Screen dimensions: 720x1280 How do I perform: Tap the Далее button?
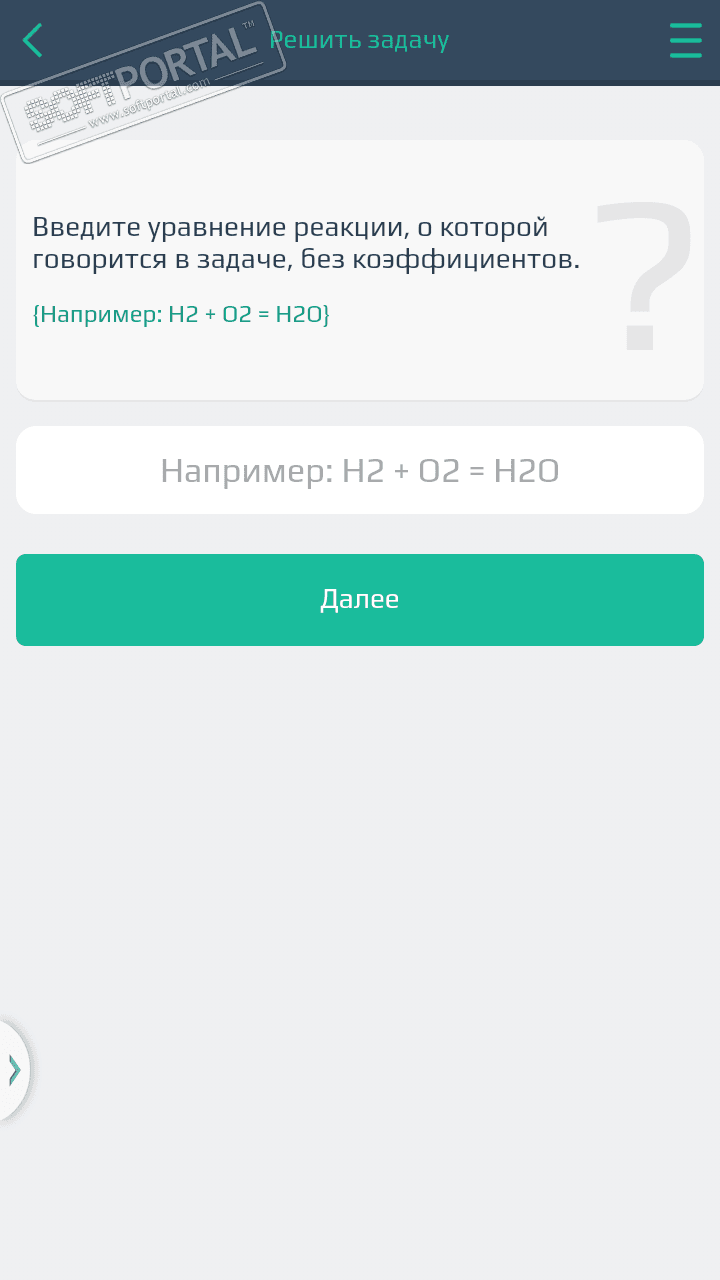point(360,600)
